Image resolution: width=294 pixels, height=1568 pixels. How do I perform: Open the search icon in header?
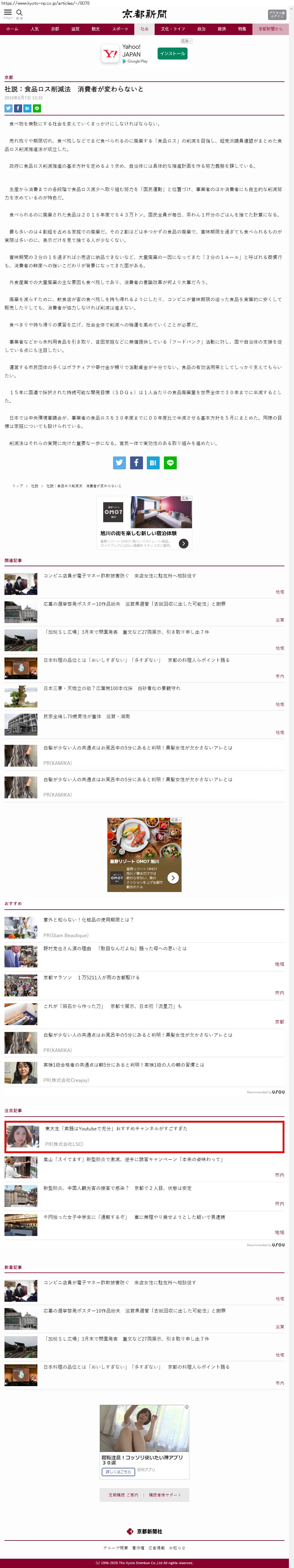click(x=19, y=13)
